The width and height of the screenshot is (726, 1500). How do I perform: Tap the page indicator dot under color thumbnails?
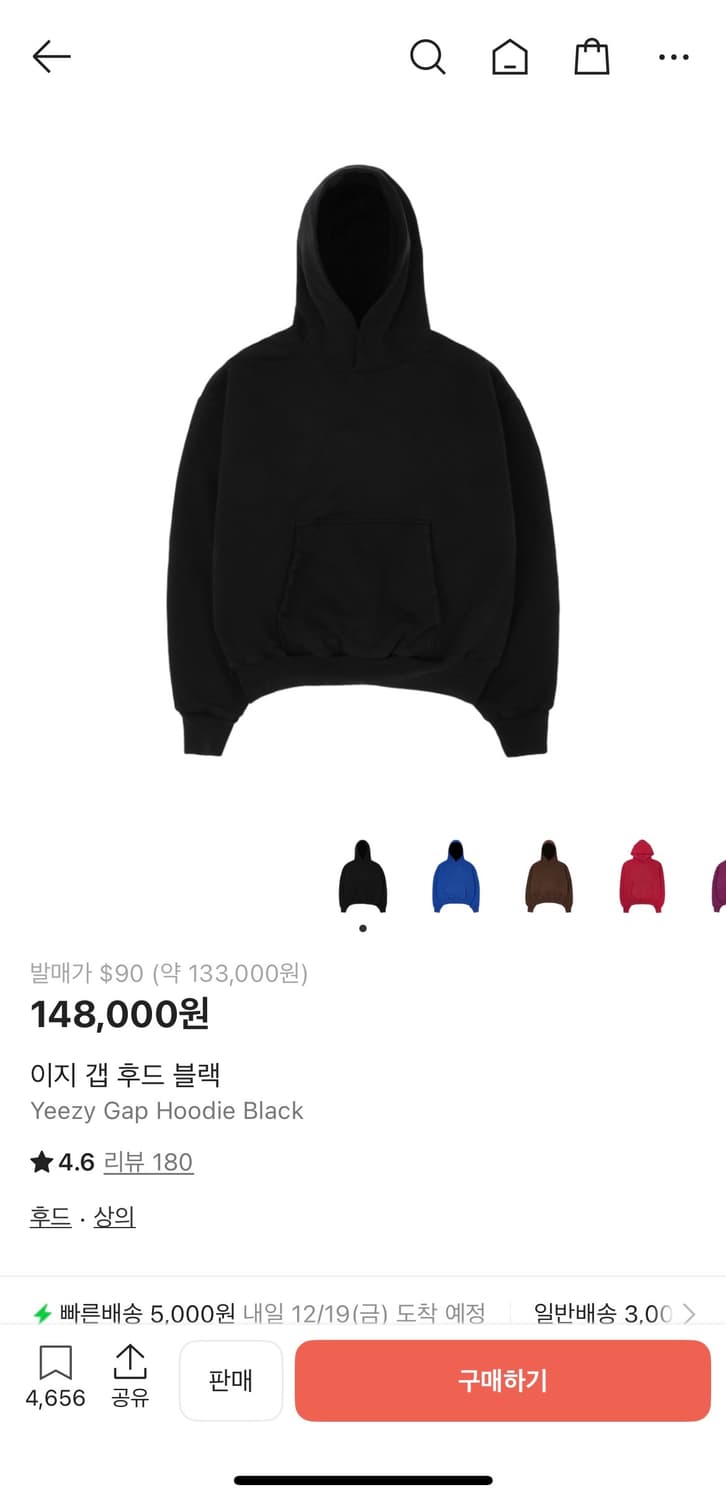(x=363, y=927)
